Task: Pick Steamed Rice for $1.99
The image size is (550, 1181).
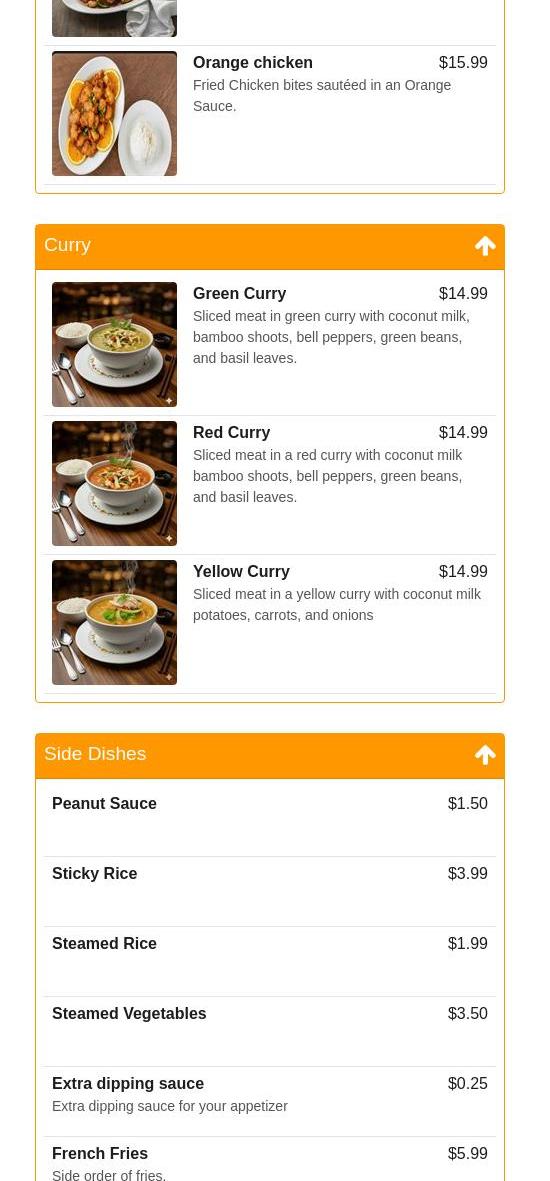Action: pos(270,961)
